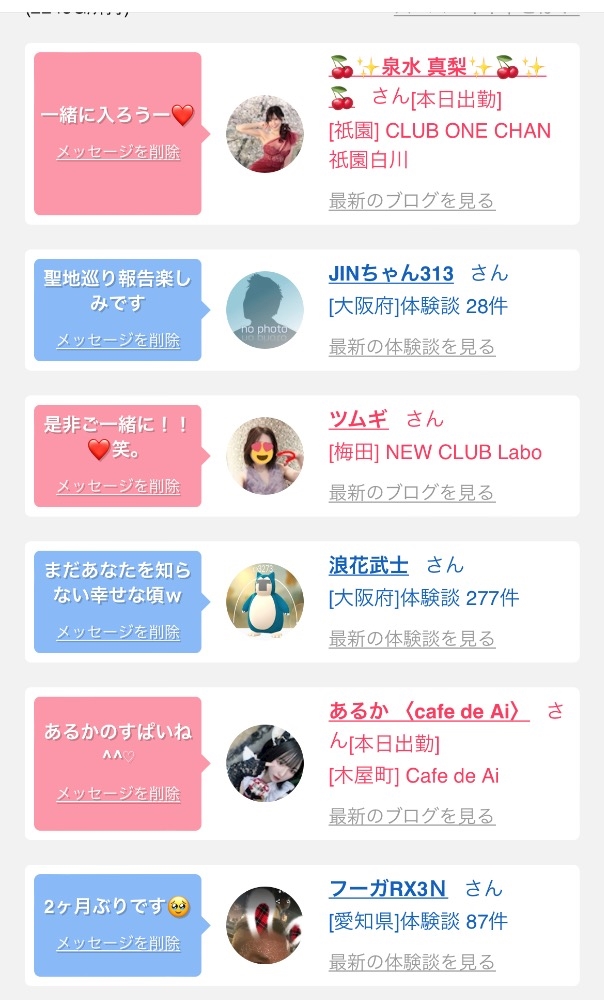The height and width of the screenshot is (1000, 604).
Task: View 泉水 真梨's latest blog
Action: pyautogui.click(x=411, y=200)
